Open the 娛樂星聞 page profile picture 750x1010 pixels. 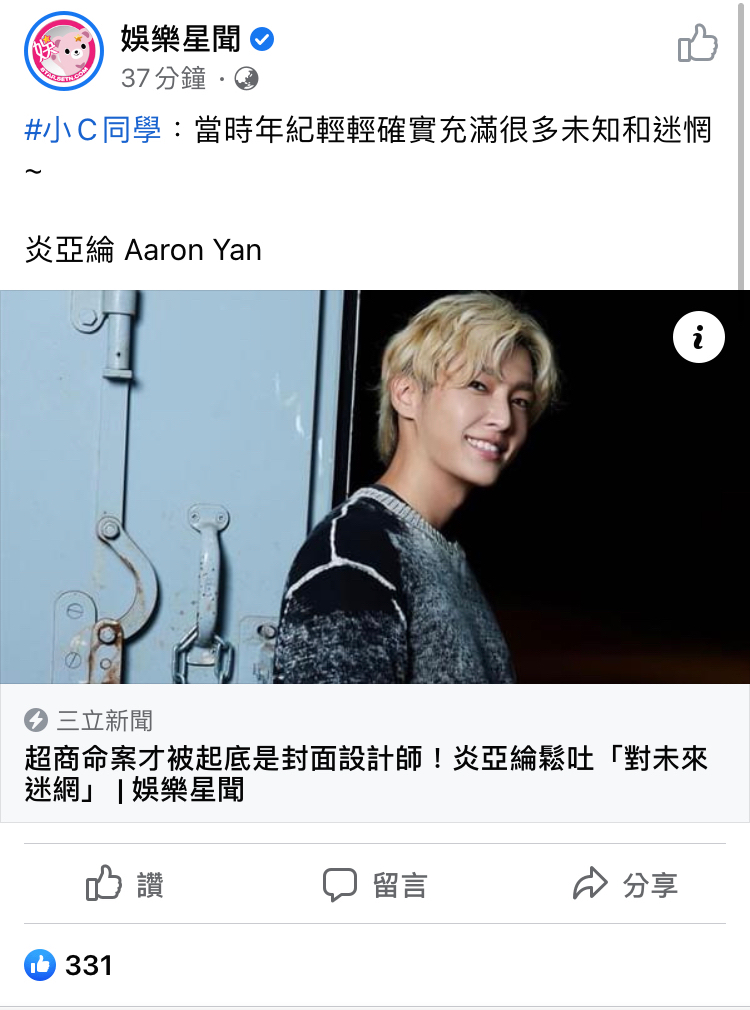pos(63,51)
